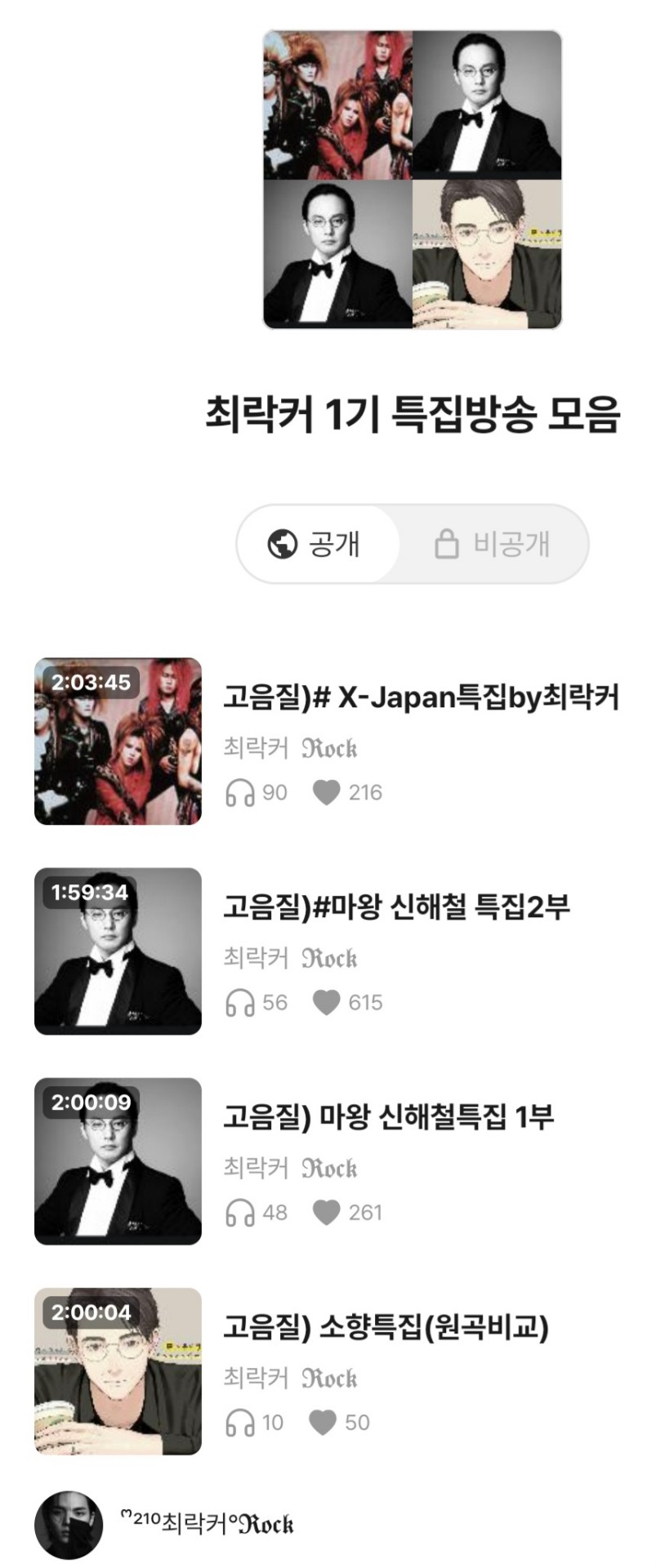Open 소향특집(원곡비교) broadcast
Image resolution: width=656 pixels, height=1568 pixels.
click(386, 1327)
